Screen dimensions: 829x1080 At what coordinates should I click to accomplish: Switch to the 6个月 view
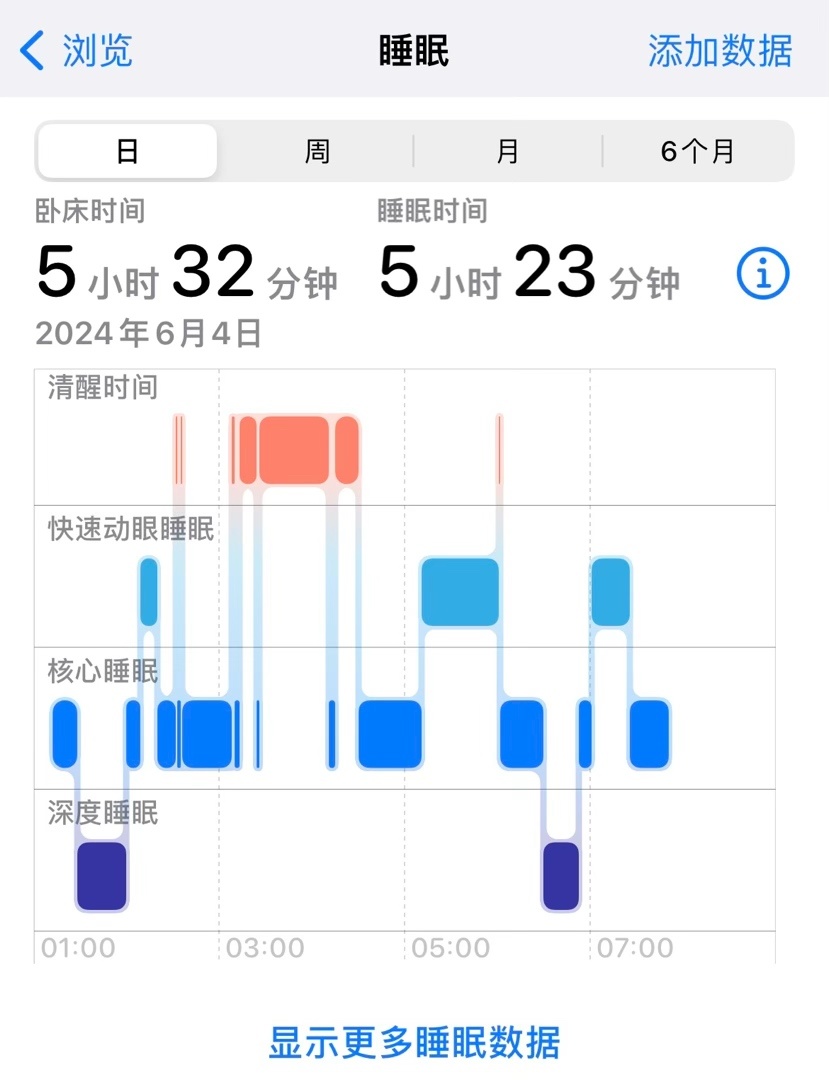tap(698, 151)
